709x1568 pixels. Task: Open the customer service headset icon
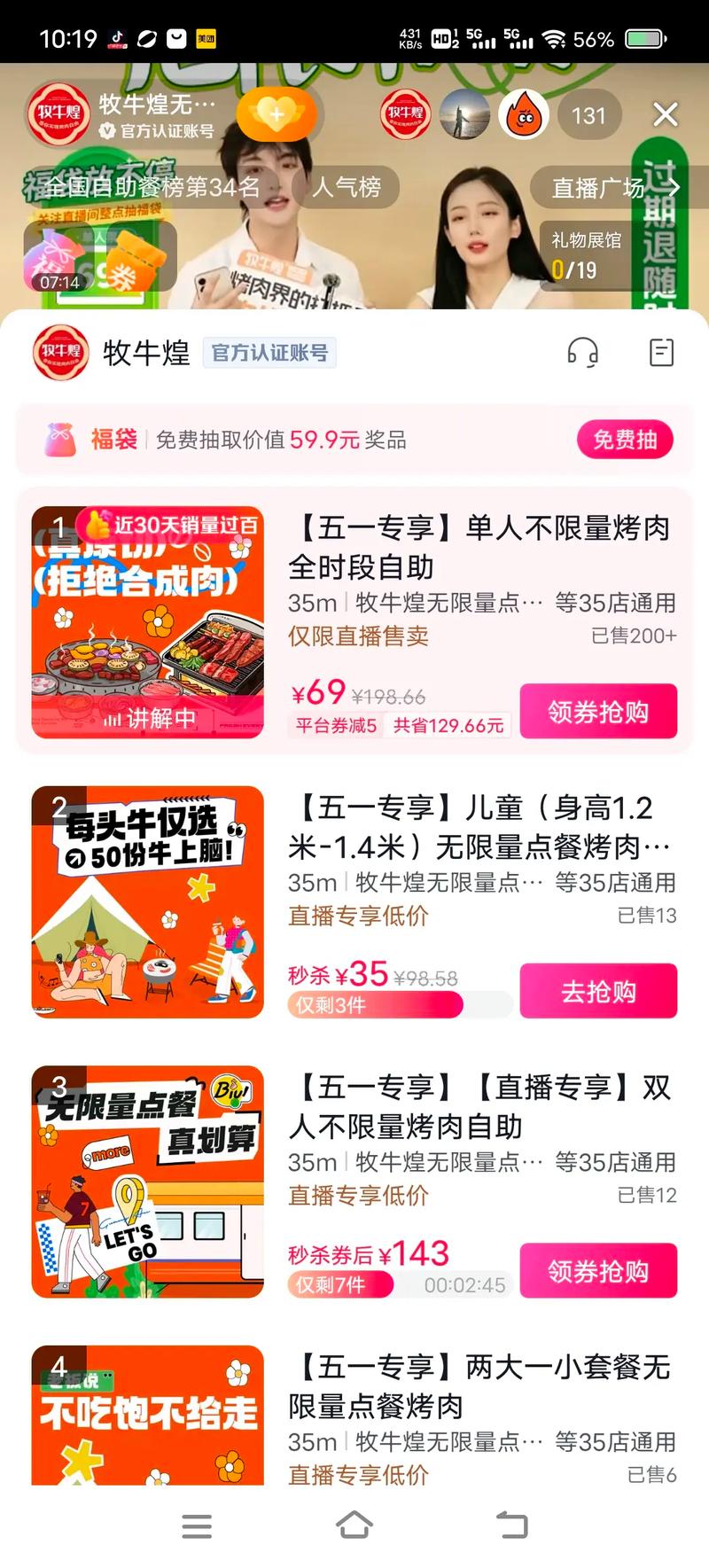point(585,352)
